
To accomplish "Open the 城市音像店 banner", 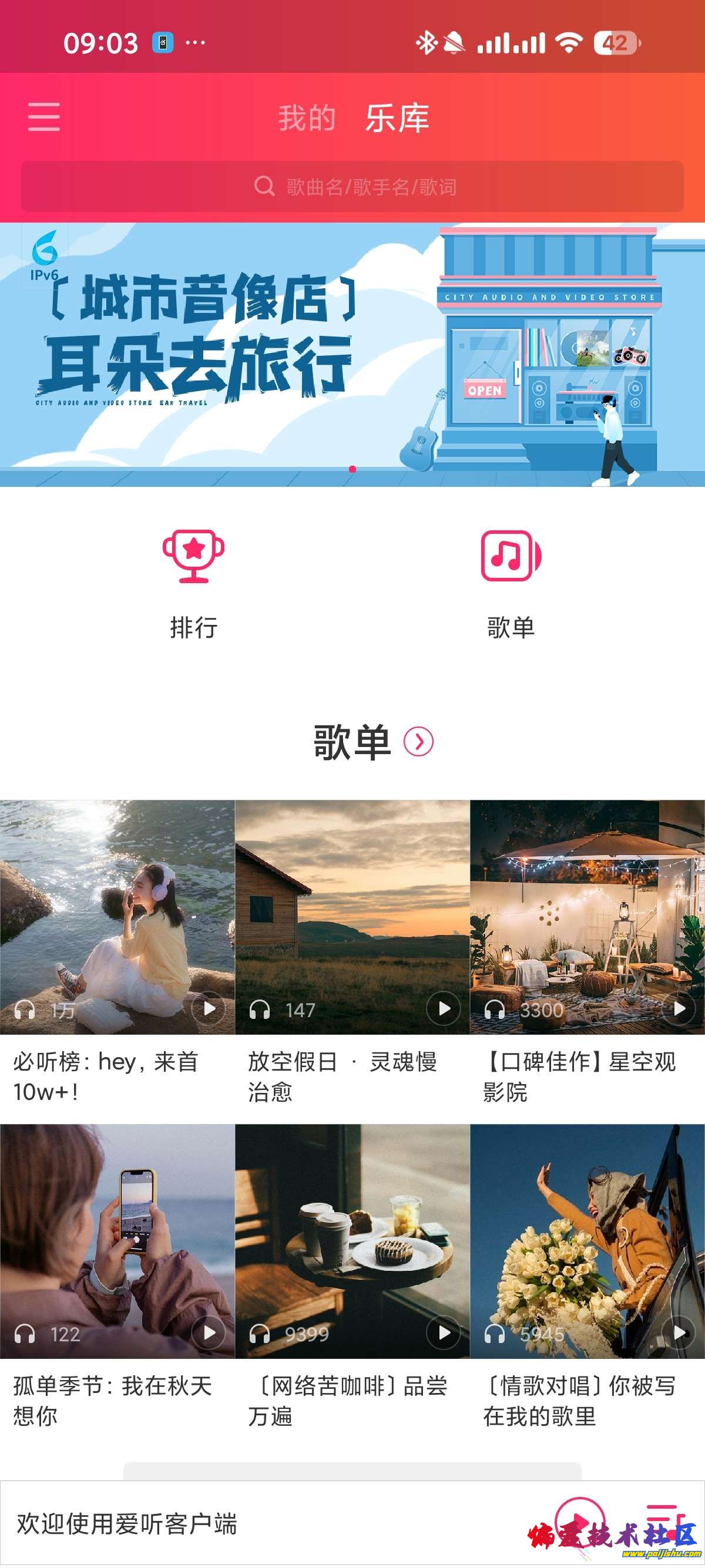I will tap(352, 354).
